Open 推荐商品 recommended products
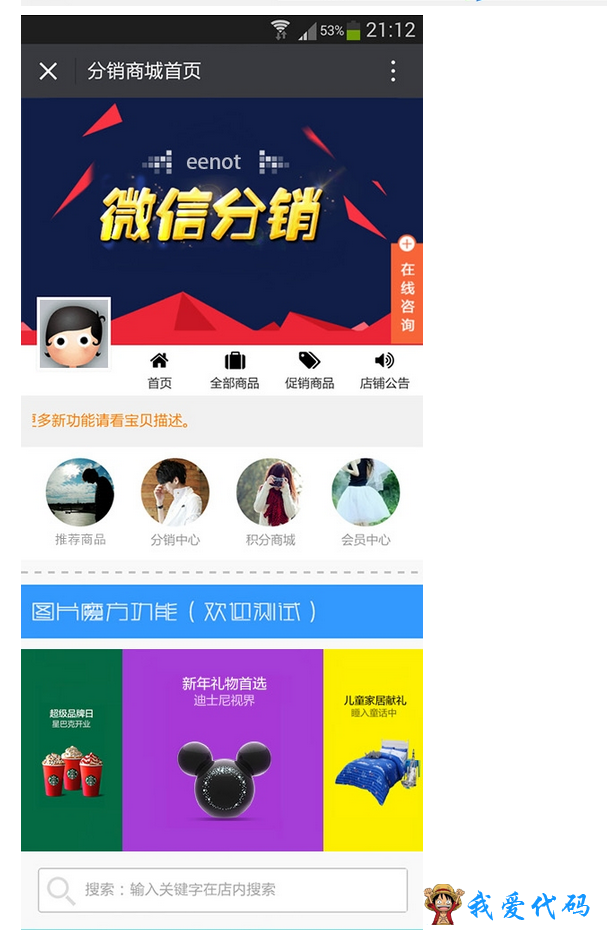Screen dimensions: 607x930 coord(80,501)
